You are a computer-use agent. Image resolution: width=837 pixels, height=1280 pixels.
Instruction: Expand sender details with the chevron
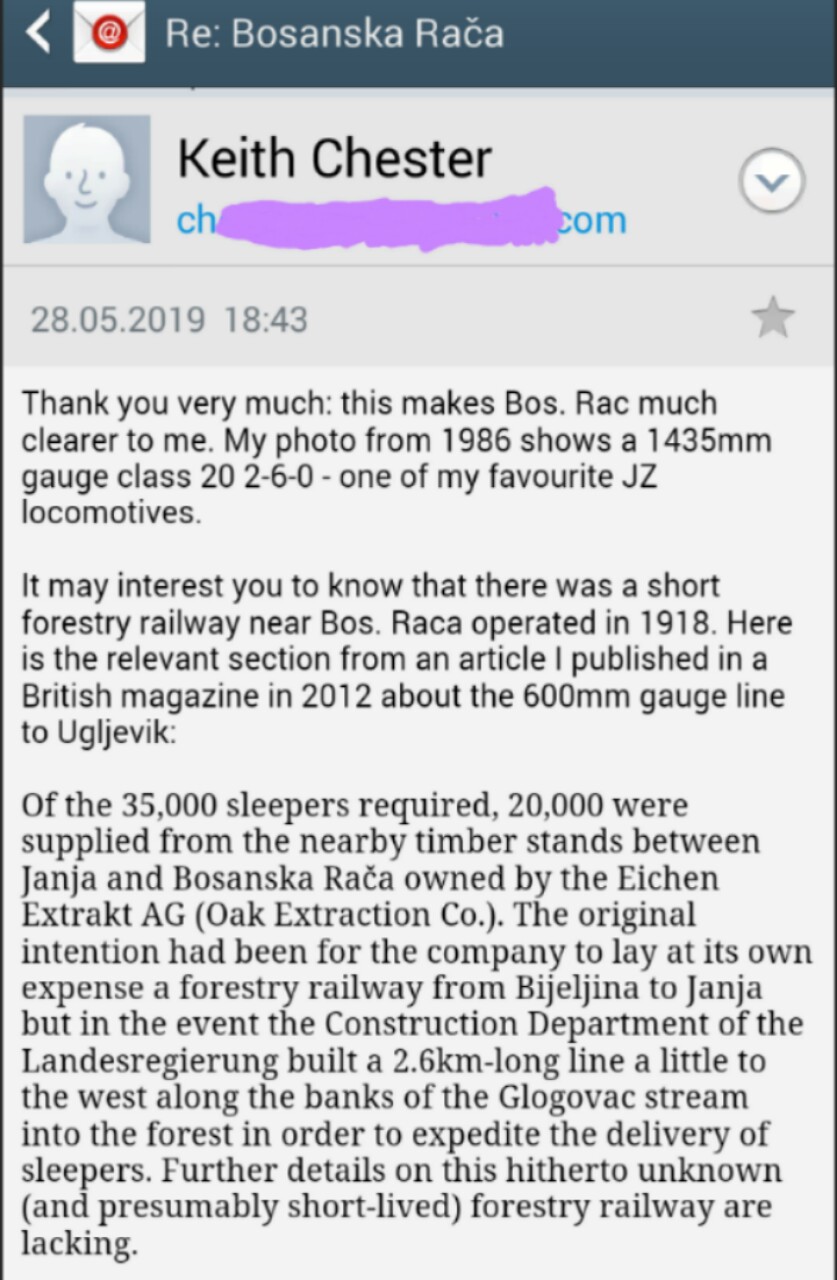coord(771,181)
